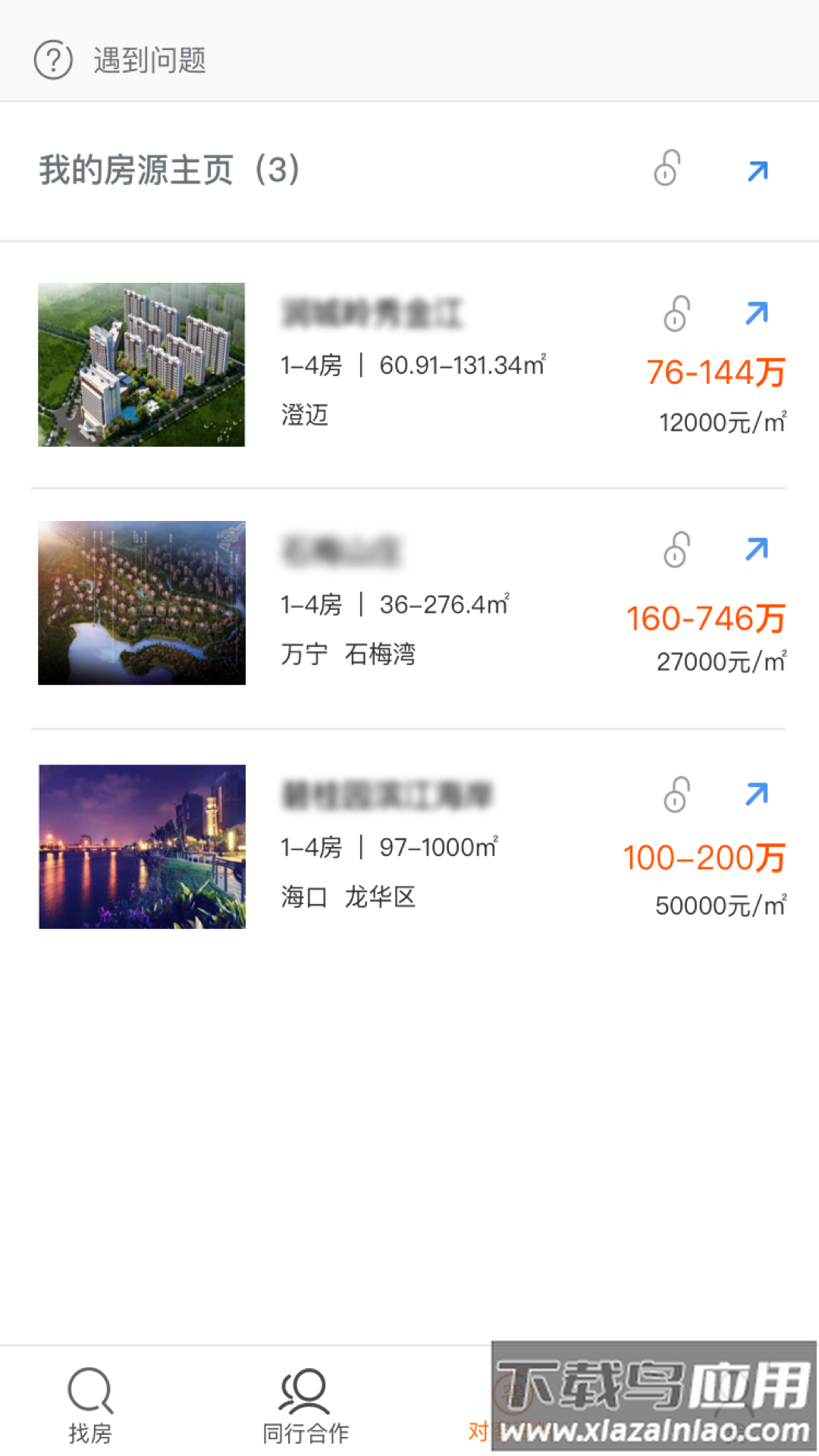Share the 石梅湾 listing with the arrow icon

(757, 549)
